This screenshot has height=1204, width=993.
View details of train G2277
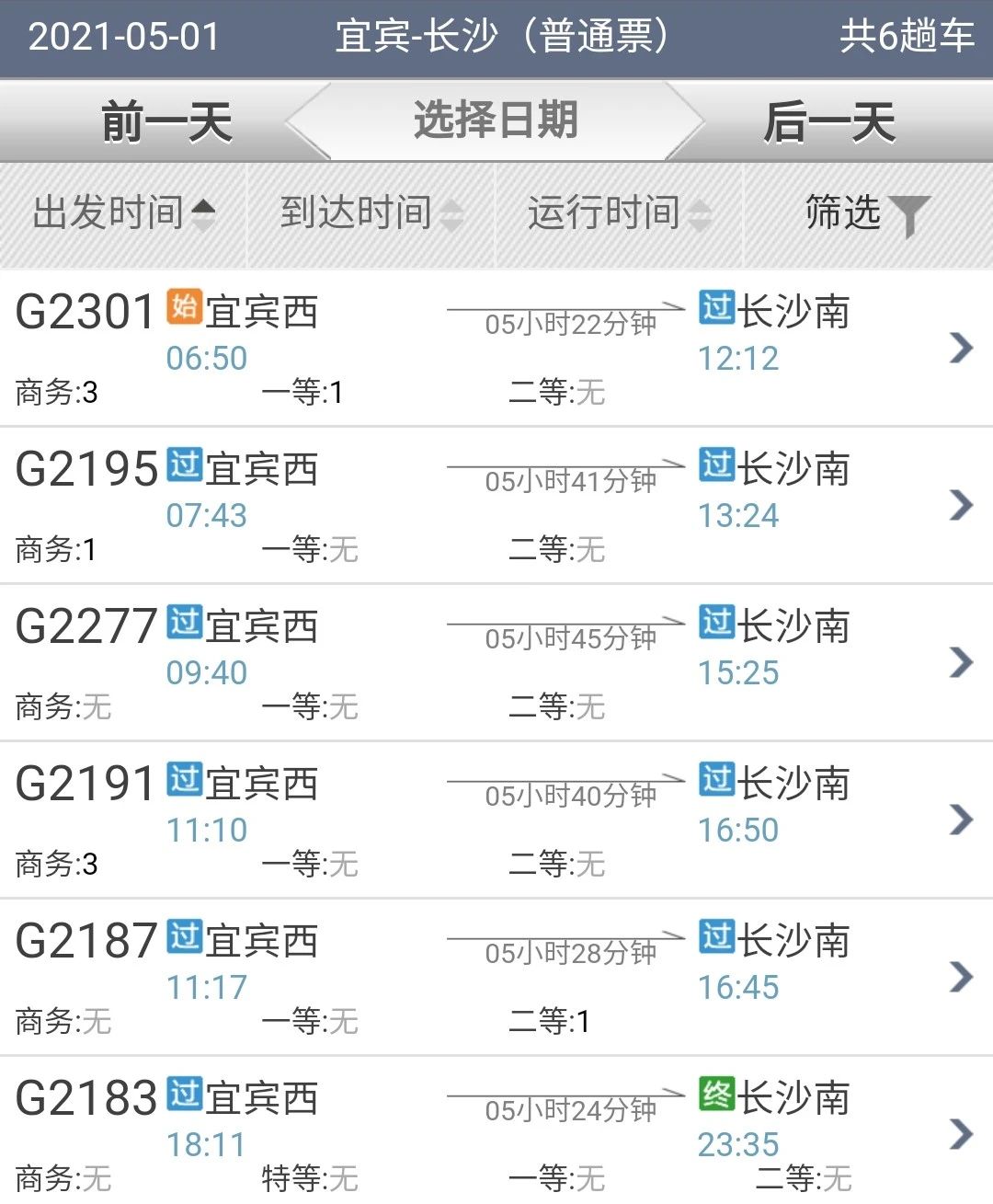click(496, 662)
